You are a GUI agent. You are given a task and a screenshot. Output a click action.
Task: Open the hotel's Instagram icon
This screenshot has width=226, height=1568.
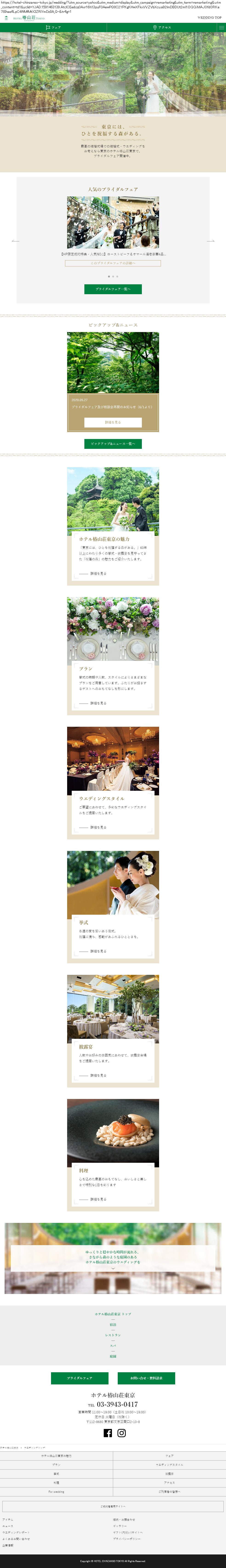[122, 1433]
